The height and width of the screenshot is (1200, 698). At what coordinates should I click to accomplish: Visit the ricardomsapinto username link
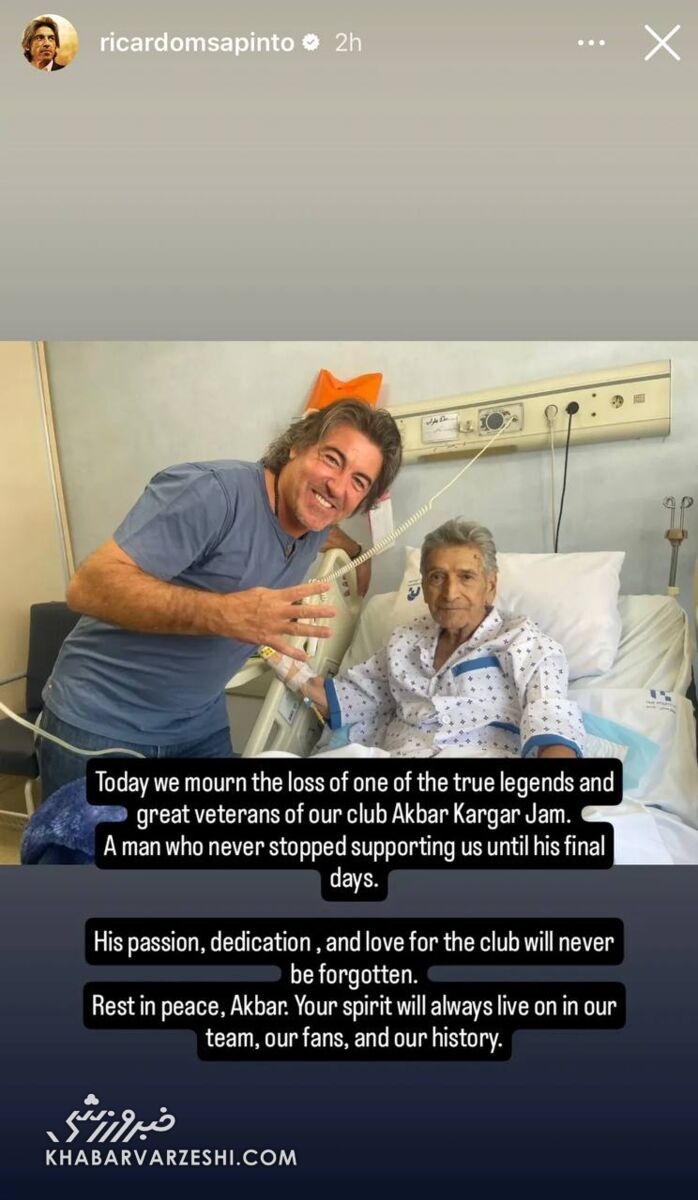[196, 43]
